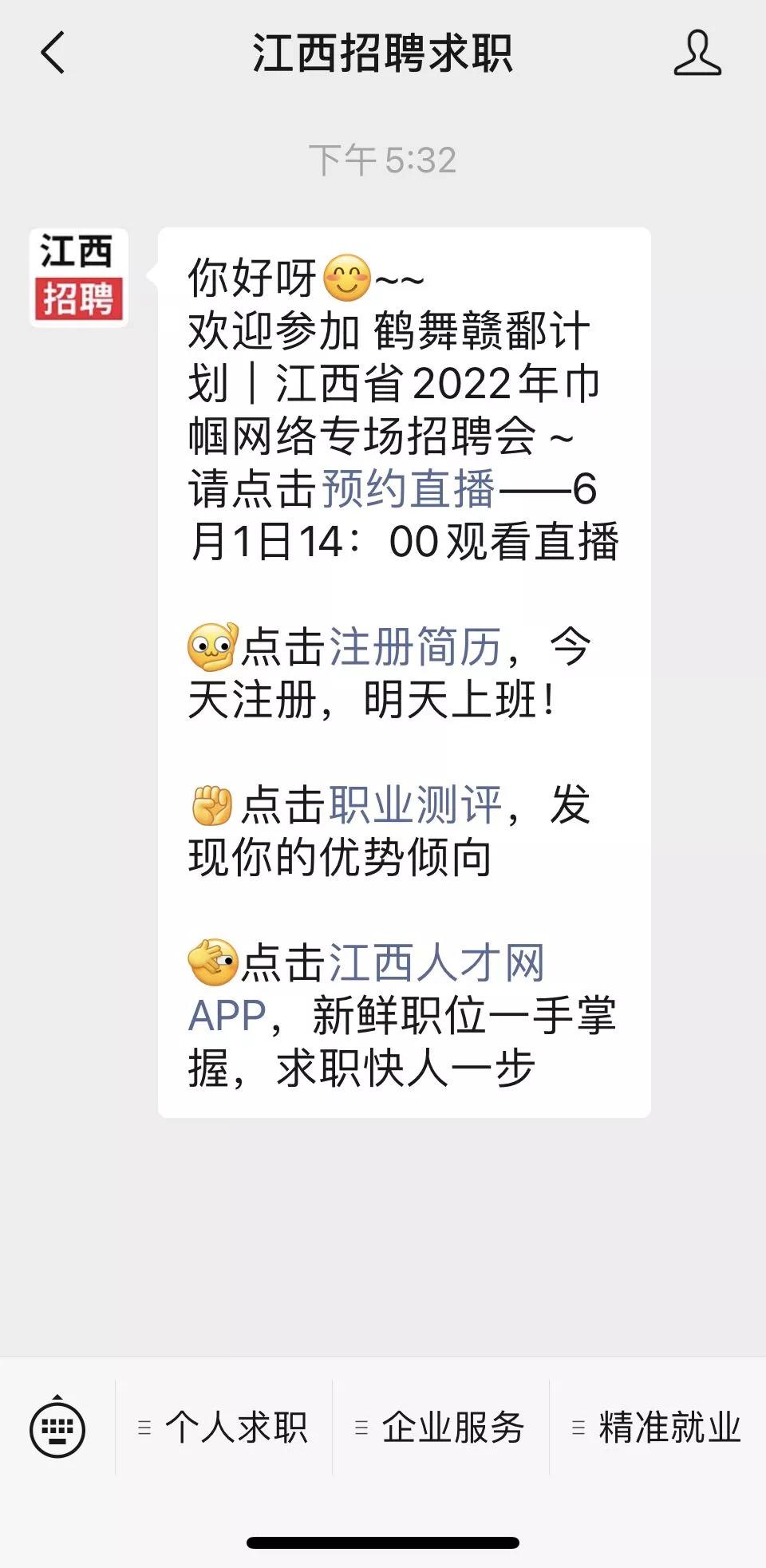
Task: Open the 江西招聘 avatar
Action: [x=78, y=277]
